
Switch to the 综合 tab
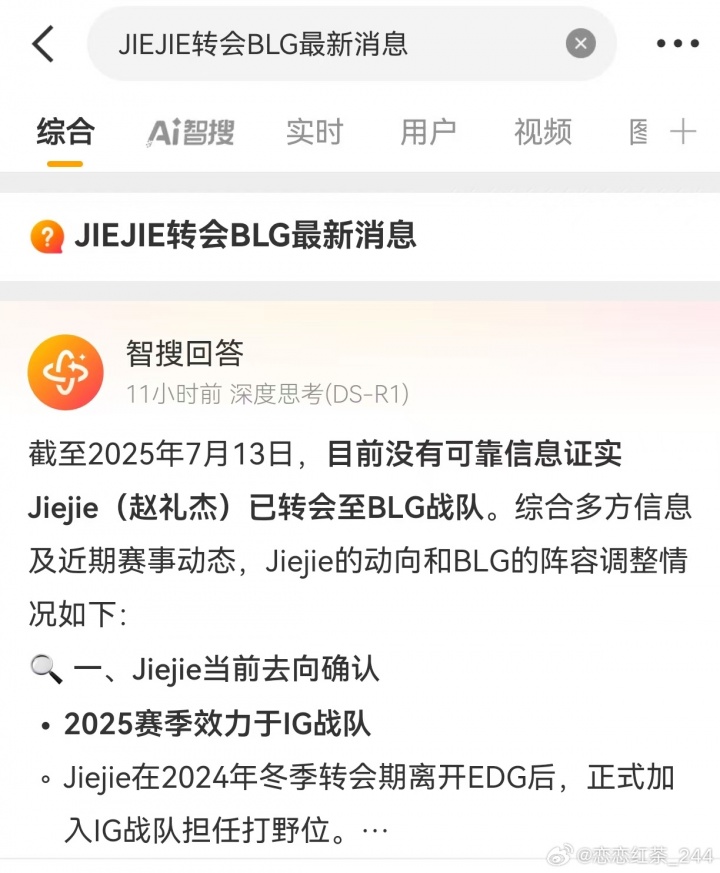tap(65, 132)
